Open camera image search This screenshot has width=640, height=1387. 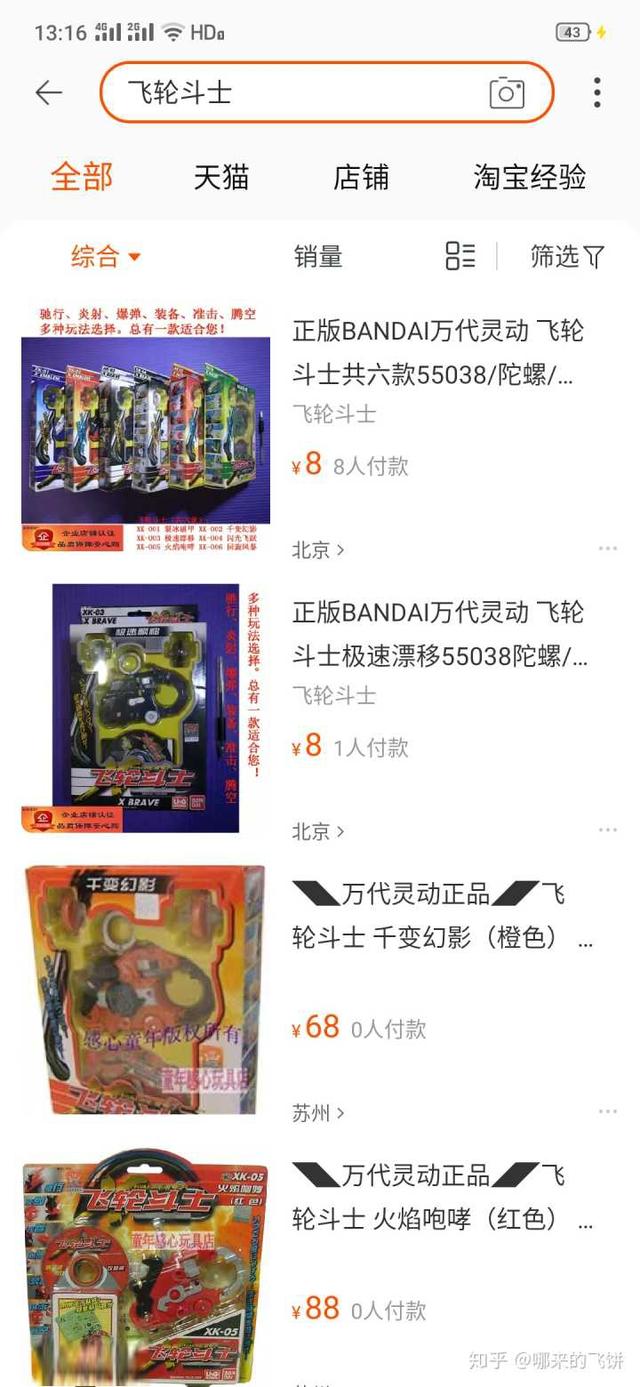coord(507,93)
